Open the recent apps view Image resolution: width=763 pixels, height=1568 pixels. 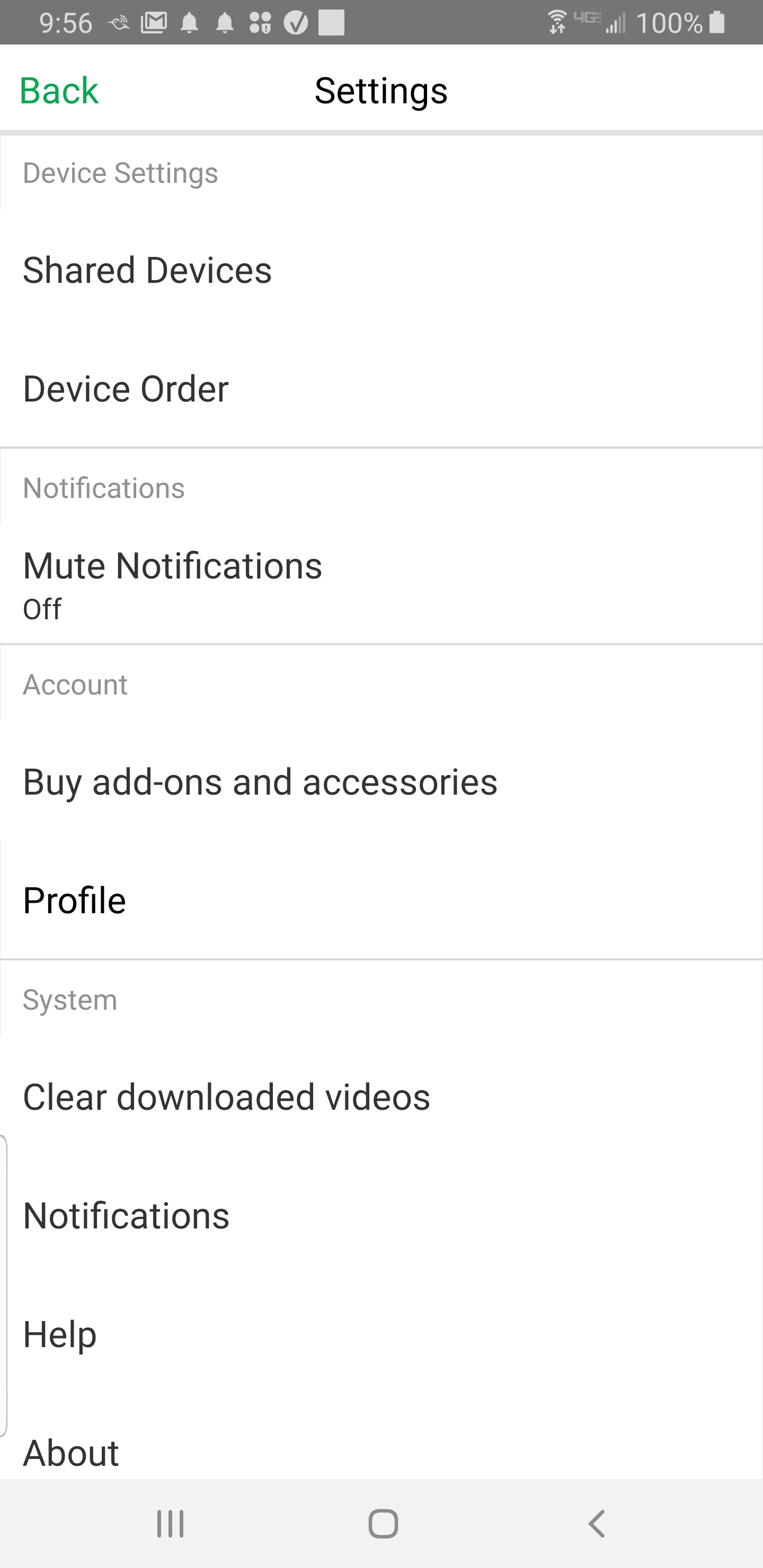coord(170,1524)
